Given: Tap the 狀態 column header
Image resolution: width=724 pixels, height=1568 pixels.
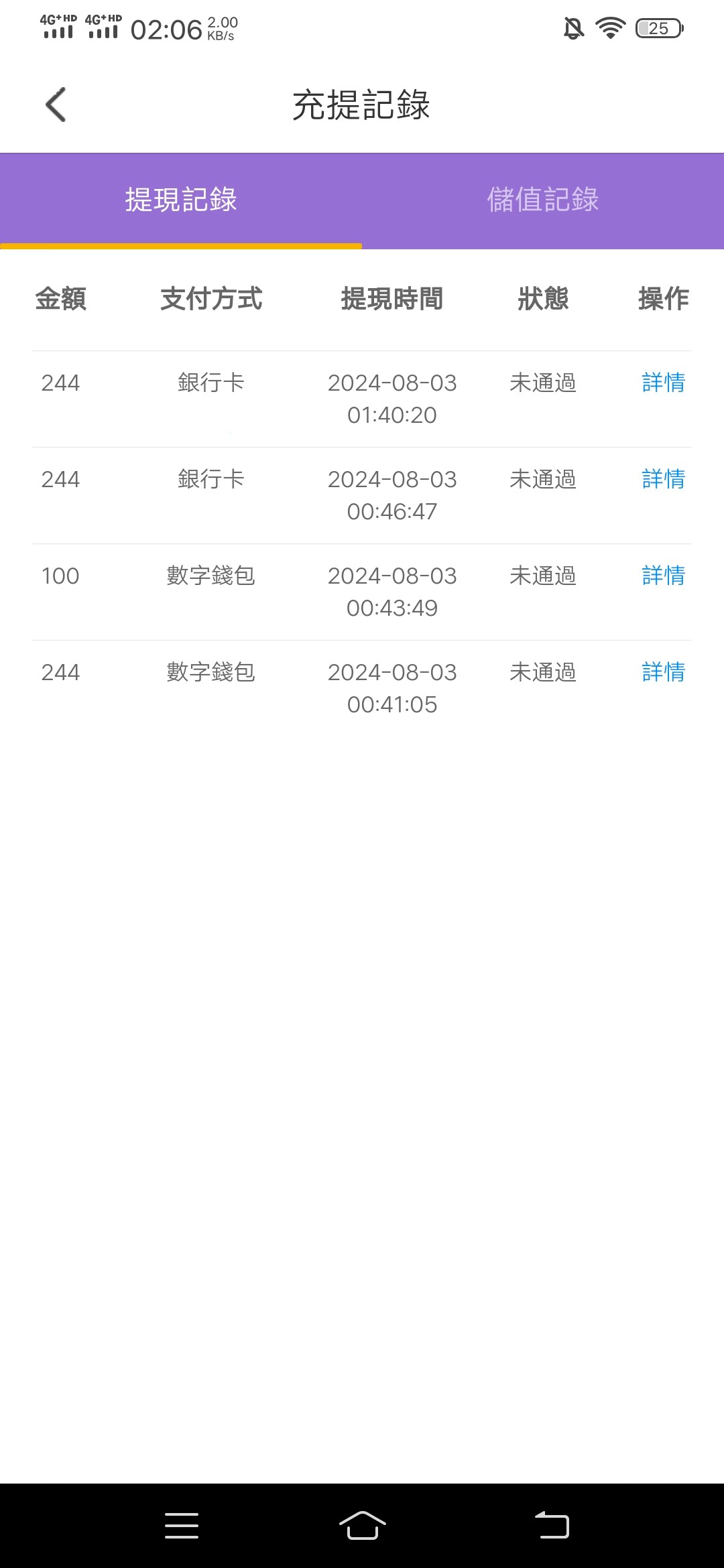Looking at the screenshot, I should (543, 300).
